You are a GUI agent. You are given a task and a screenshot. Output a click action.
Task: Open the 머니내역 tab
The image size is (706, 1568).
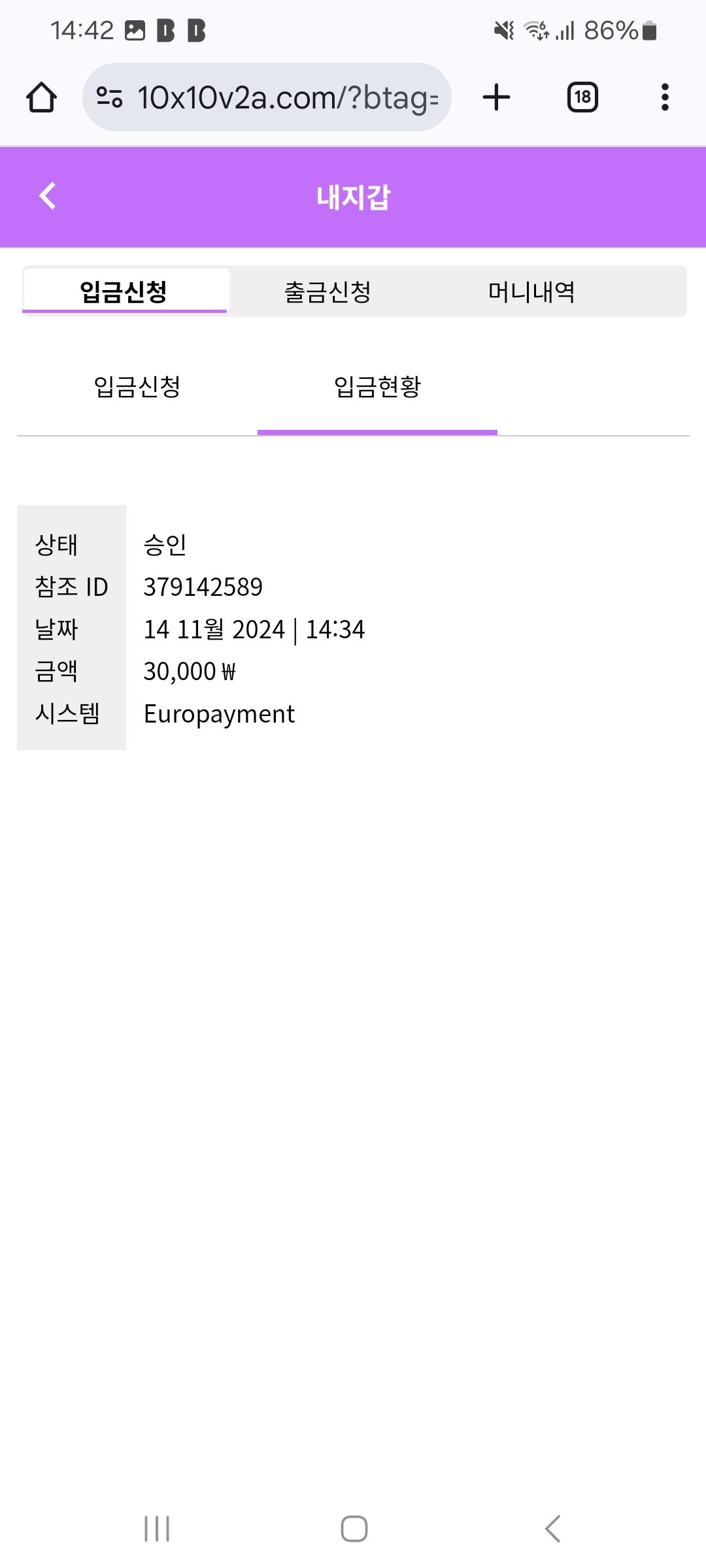(531, 291)
